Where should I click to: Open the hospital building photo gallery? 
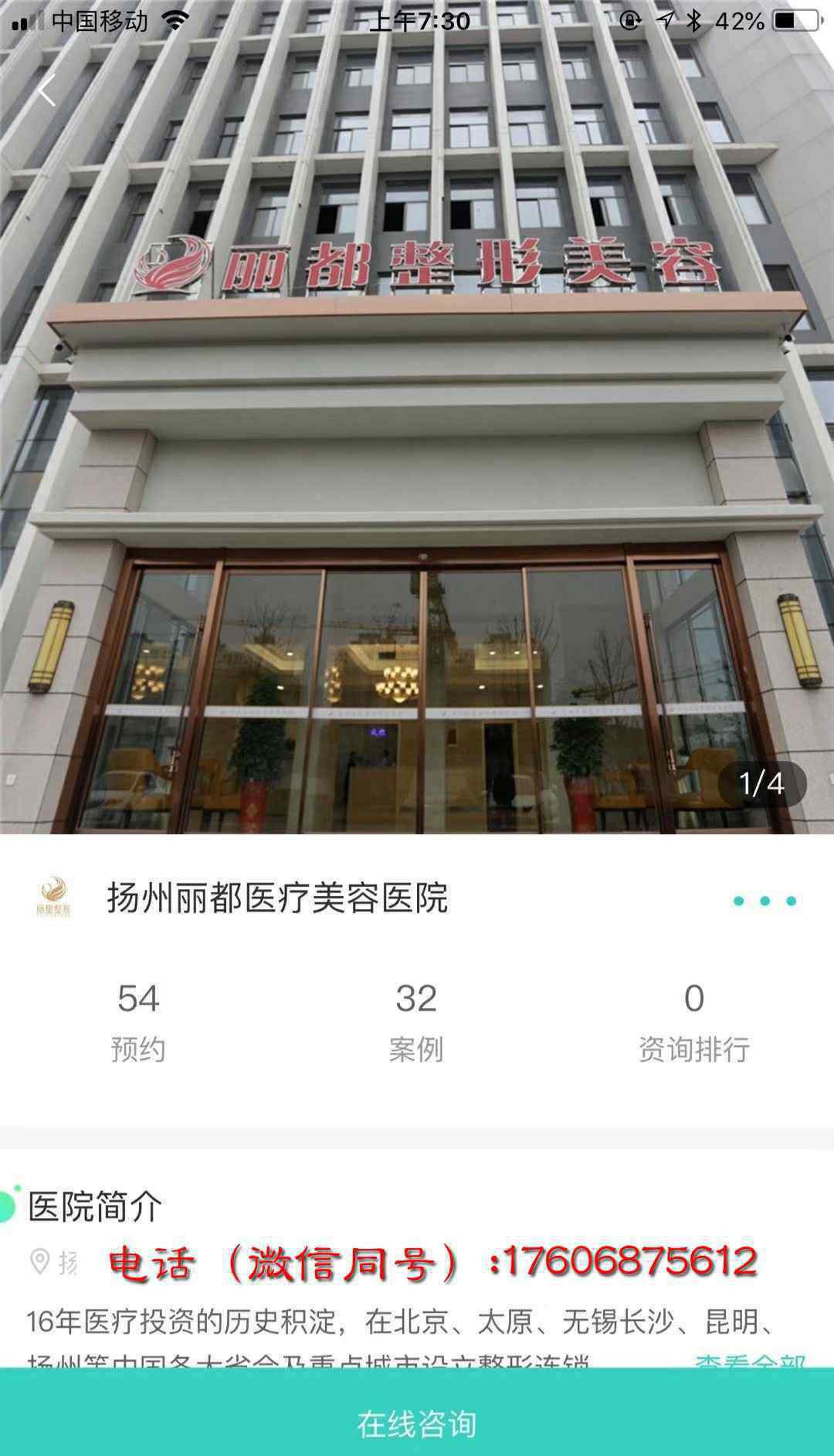coord(417,417)
